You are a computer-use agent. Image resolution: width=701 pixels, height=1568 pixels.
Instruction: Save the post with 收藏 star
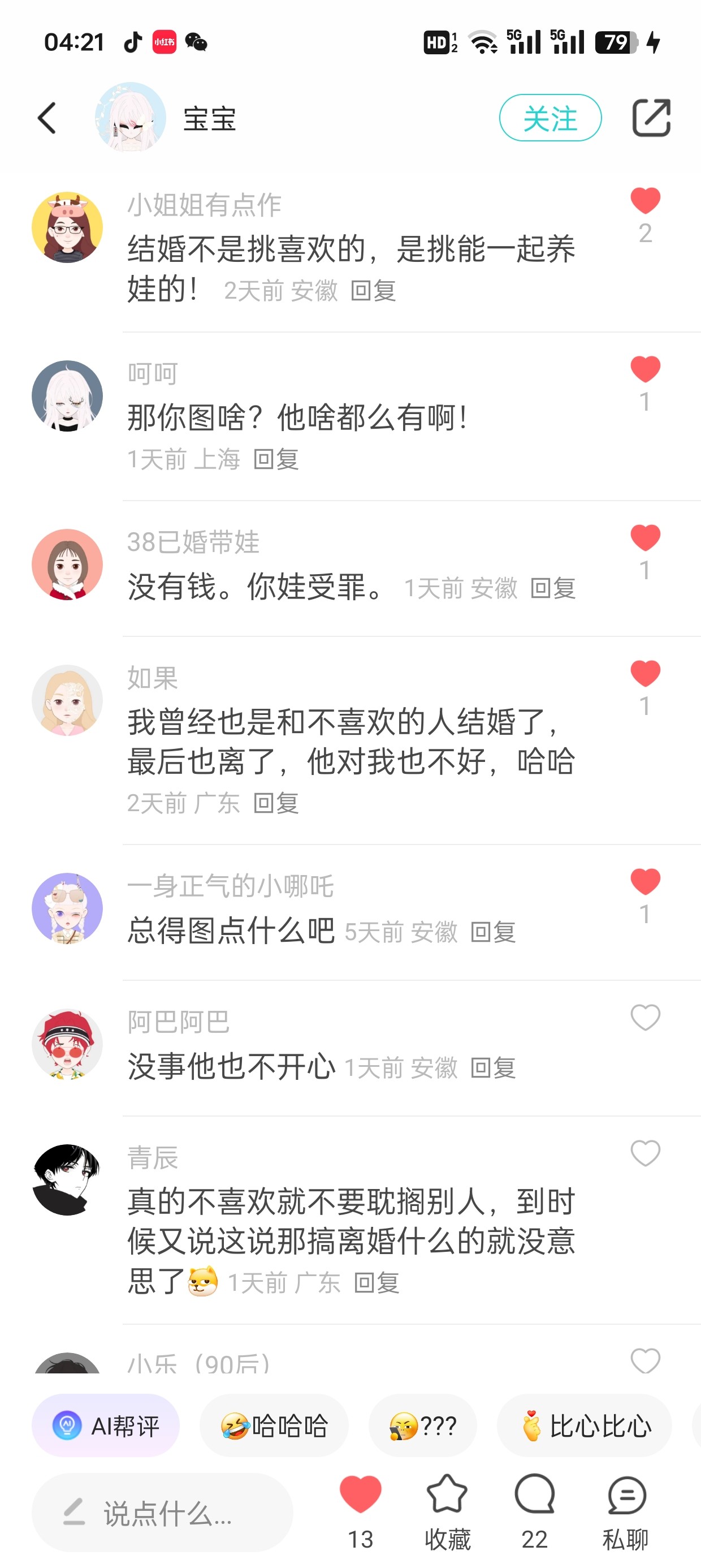click(x=447, y=1511)
